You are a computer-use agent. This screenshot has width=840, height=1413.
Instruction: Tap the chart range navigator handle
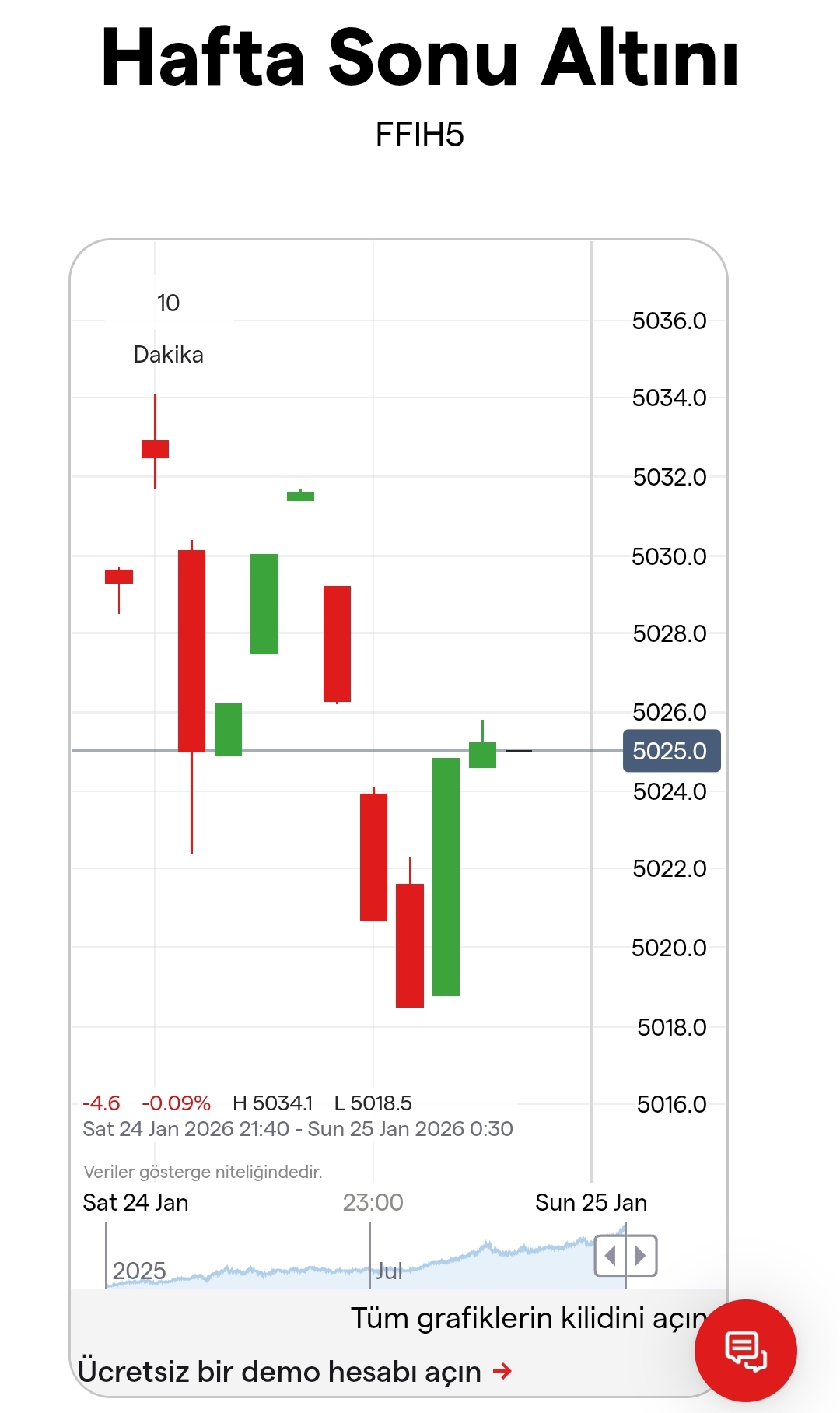pos(625,1255)
